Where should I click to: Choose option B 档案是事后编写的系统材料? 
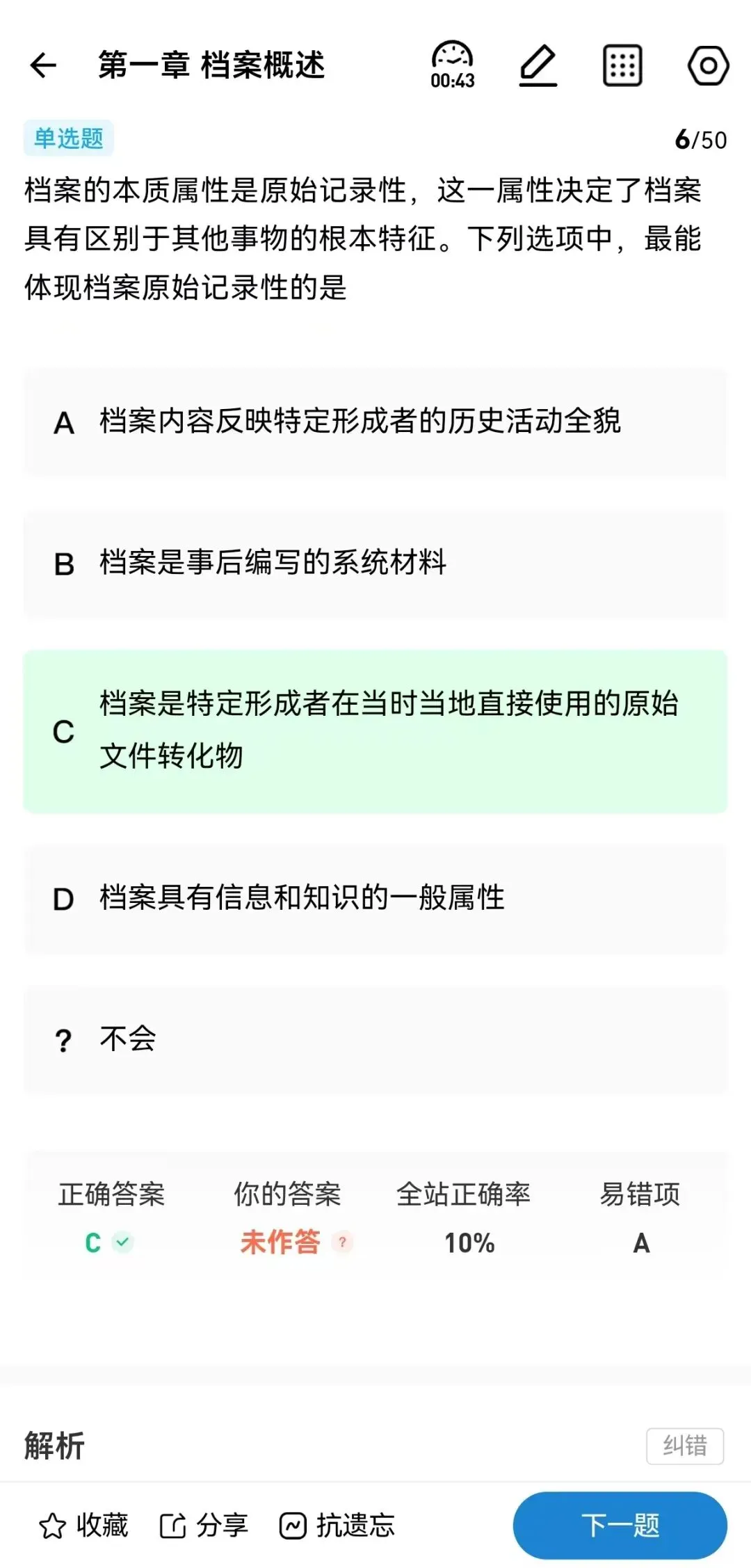(x=375, y=563)
